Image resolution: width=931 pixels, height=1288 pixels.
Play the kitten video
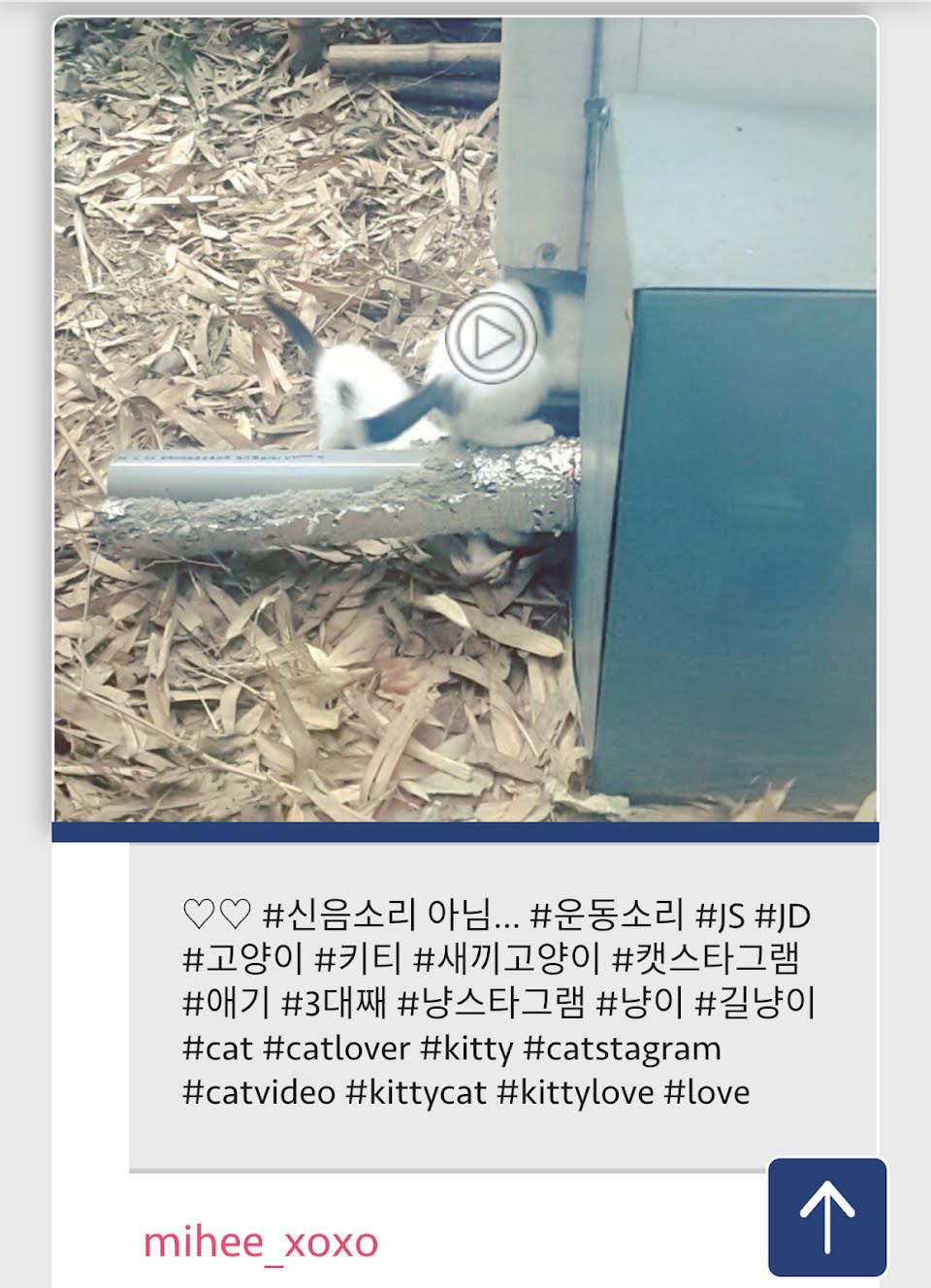[492, 338]
